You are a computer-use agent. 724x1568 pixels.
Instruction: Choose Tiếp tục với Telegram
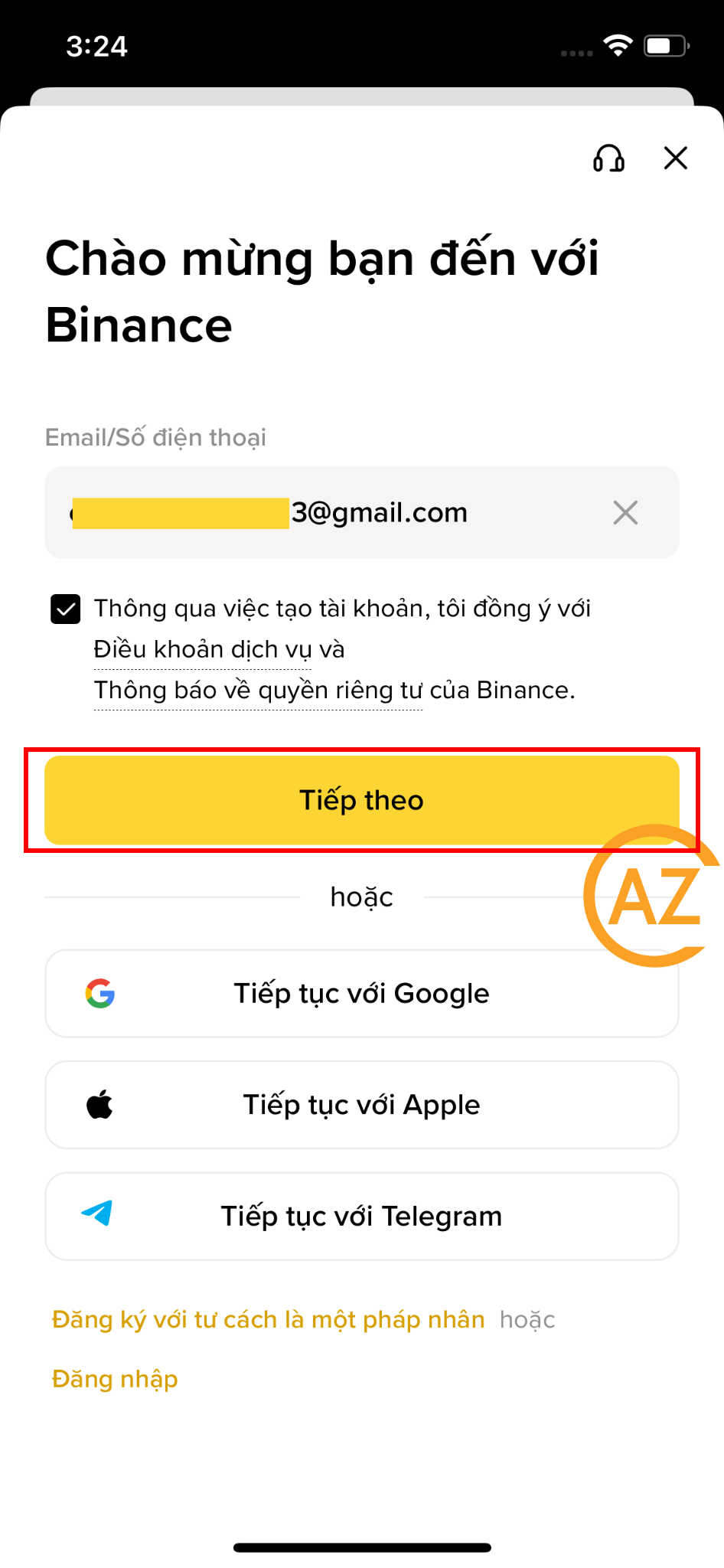tap(361, 1216)
